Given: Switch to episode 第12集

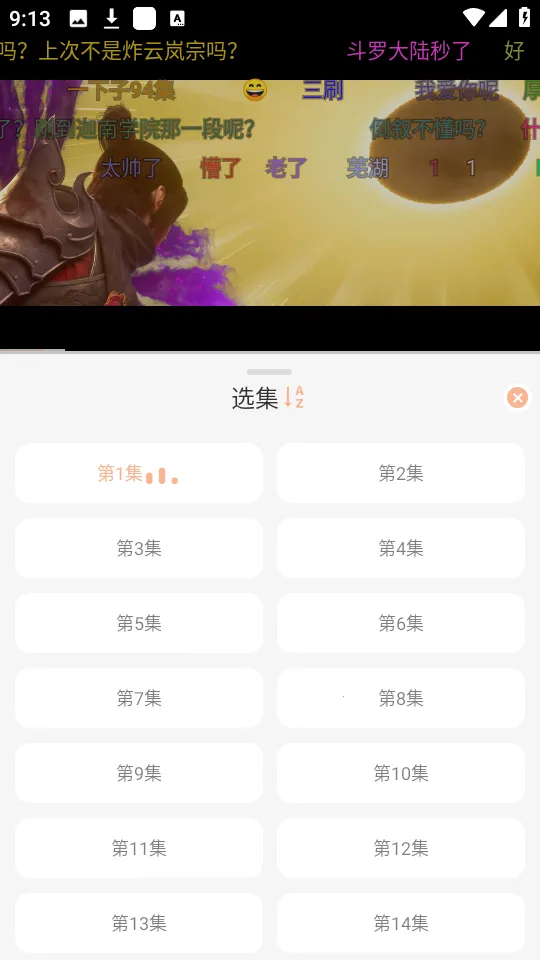Looking at the screenshot, I should coord(401,848).
